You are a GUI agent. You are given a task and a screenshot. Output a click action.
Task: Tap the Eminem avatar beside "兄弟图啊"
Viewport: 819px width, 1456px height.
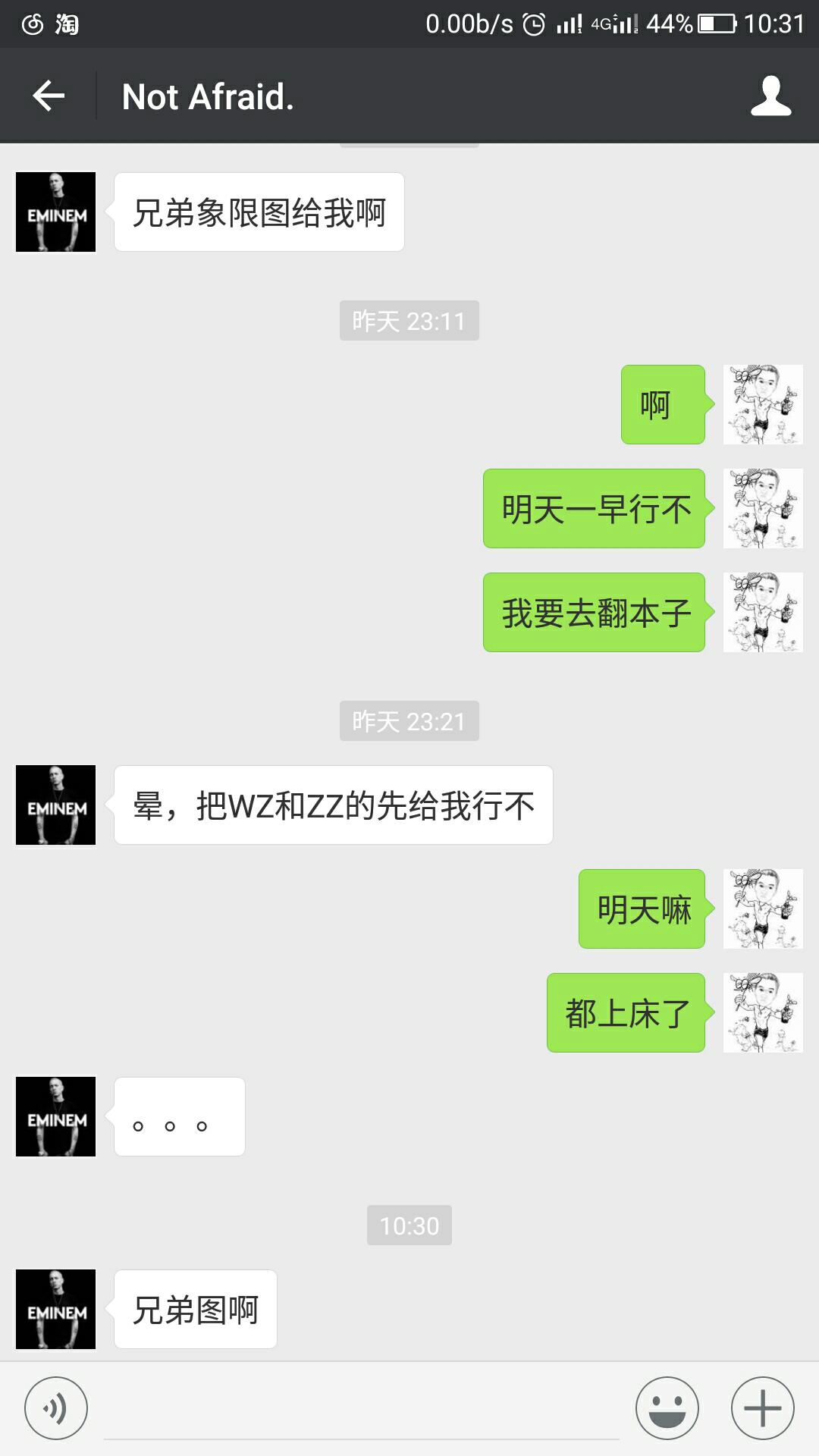pos(56,1310)
